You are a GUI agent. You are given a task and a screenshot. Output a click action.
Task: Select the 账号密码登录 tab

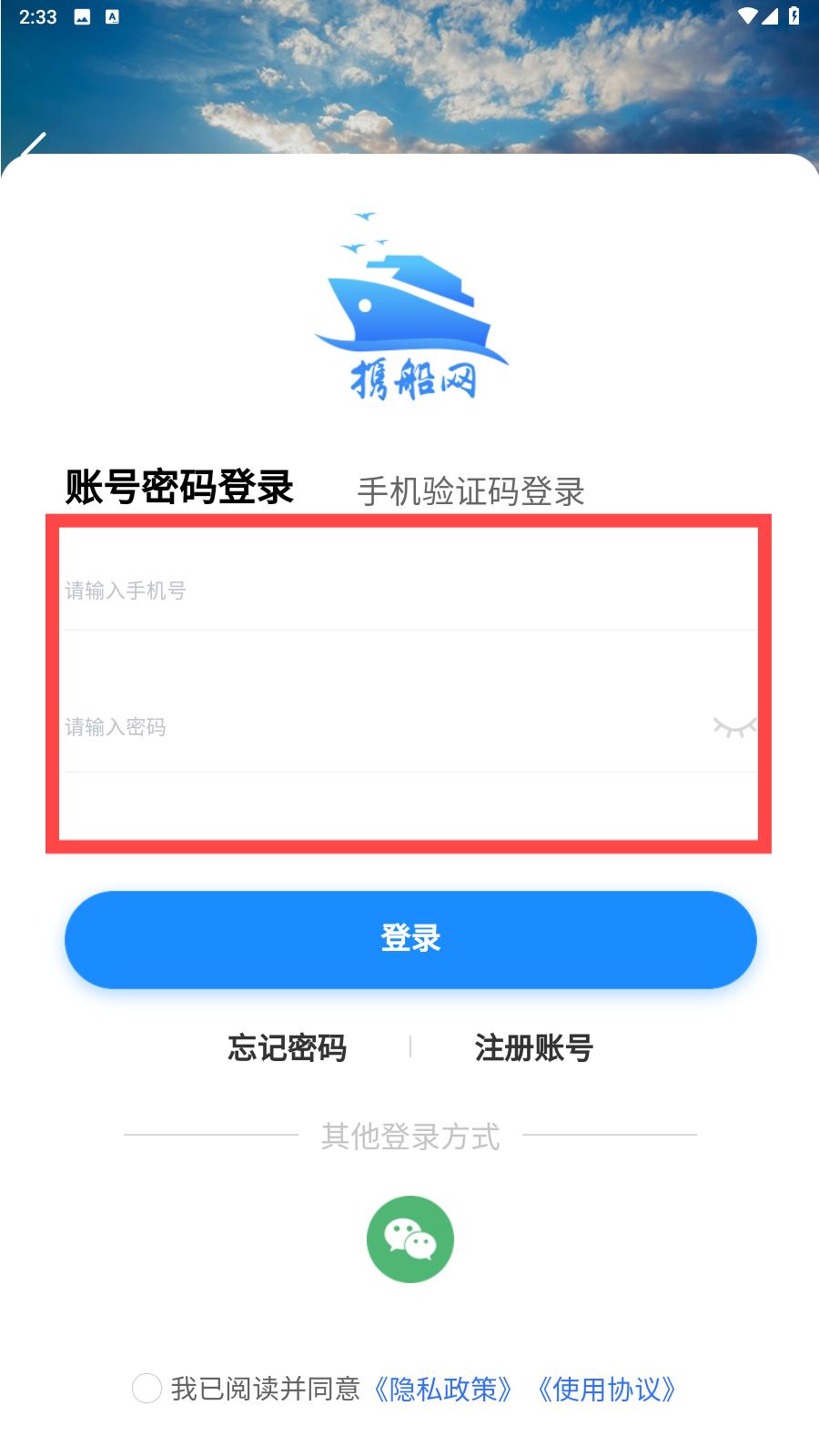(x=179, y=487)
